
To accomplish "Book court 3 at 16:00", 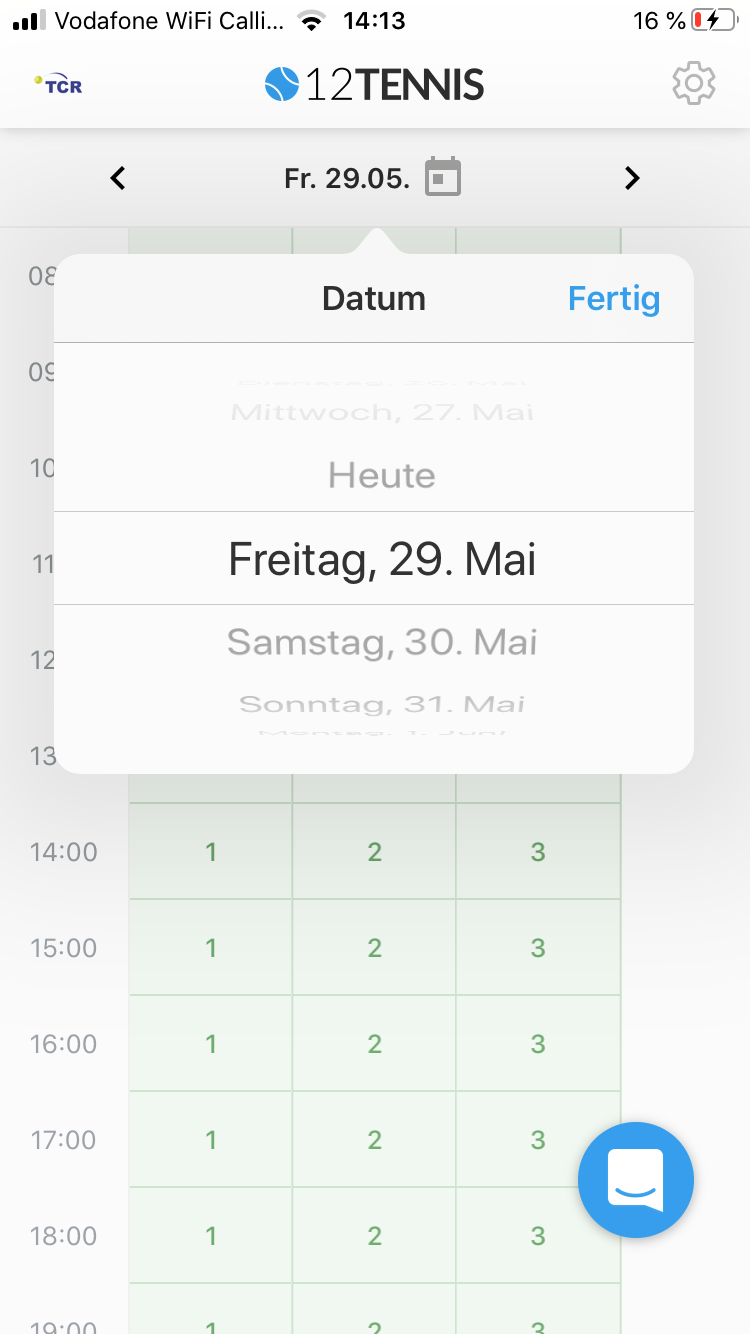I will [x=538, y=1044].
